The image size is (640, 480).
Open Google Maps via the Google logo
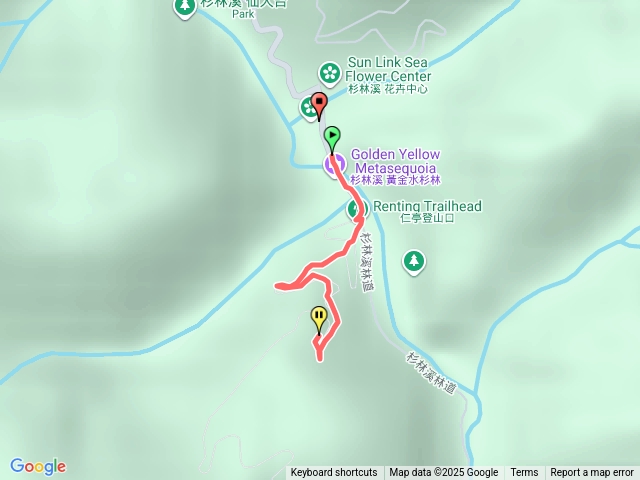38,466
